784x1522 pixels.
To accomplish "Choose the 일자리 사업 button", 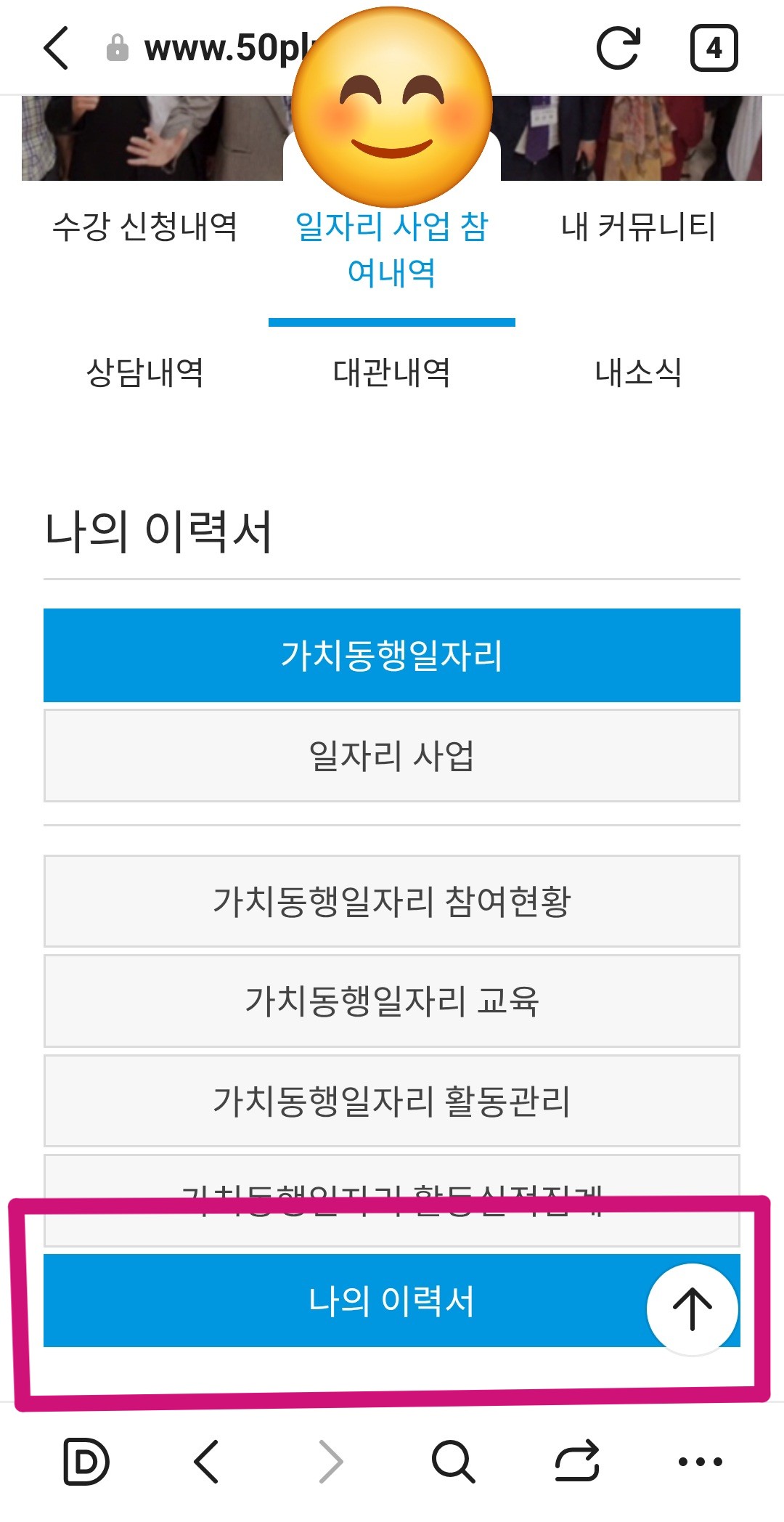I will (x=392, y=756).
